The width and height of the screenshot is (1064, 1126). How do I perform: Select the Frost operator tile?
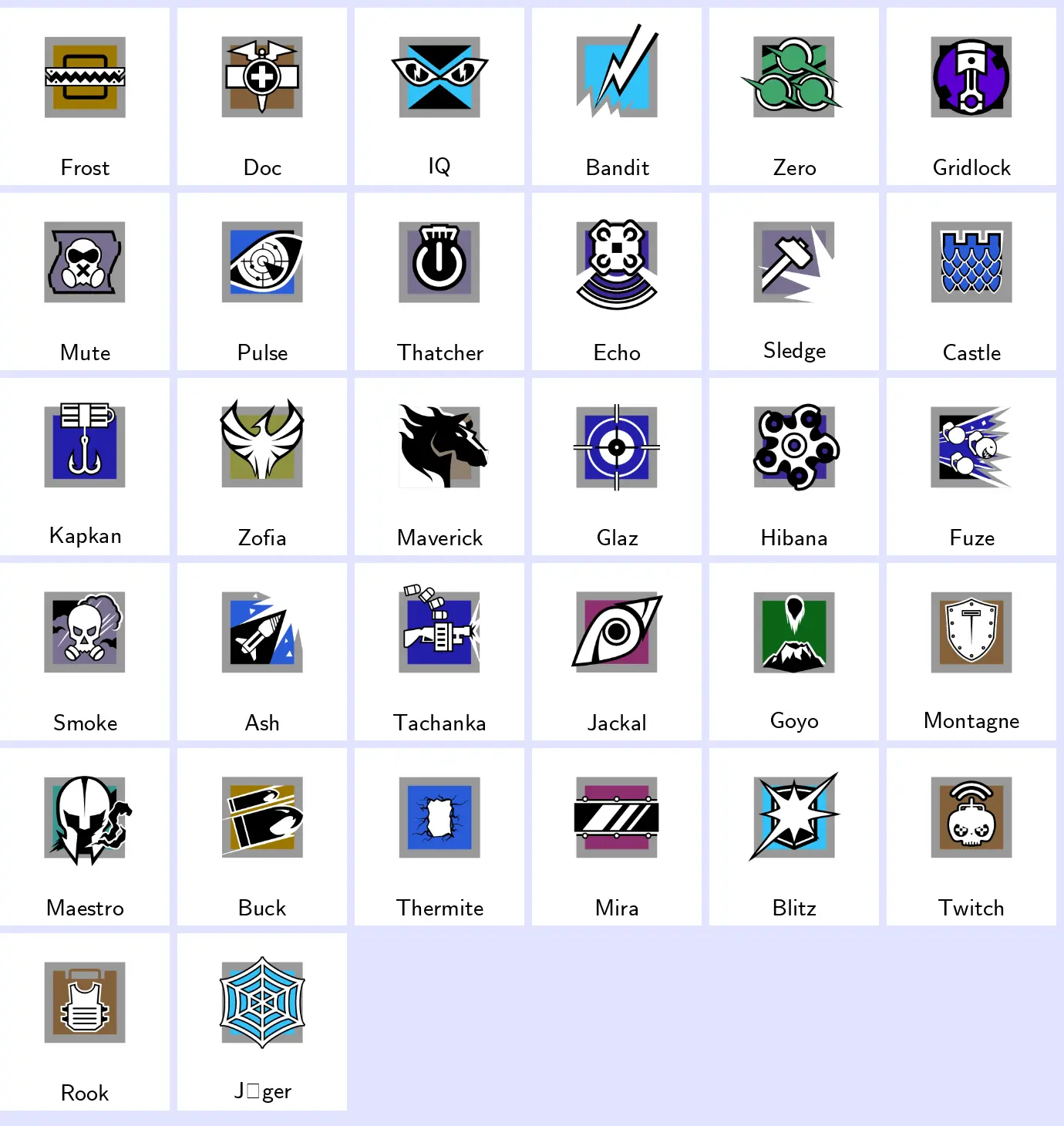tap(85, 96)
